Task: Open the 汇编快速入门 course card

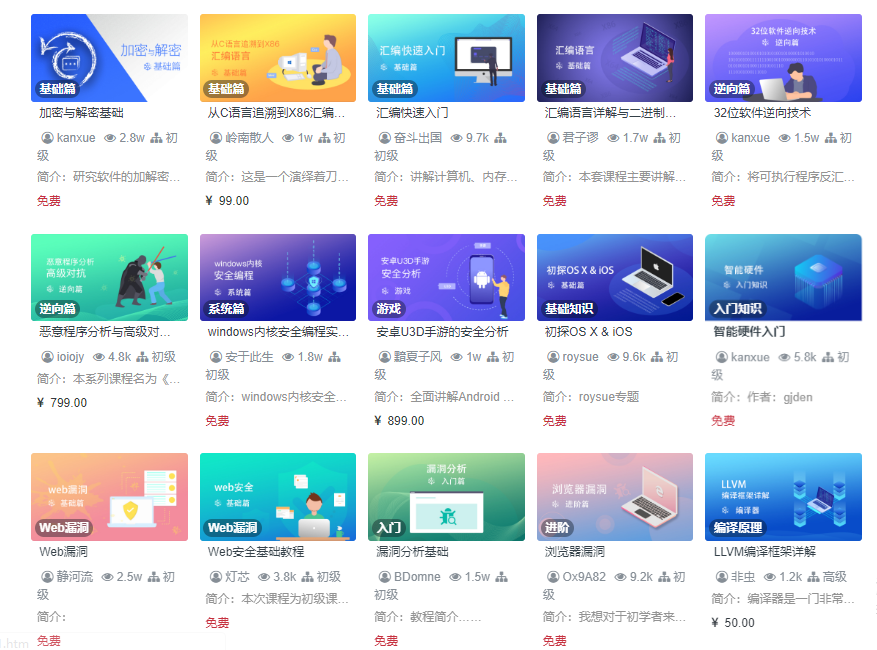Action: (446, 58)
